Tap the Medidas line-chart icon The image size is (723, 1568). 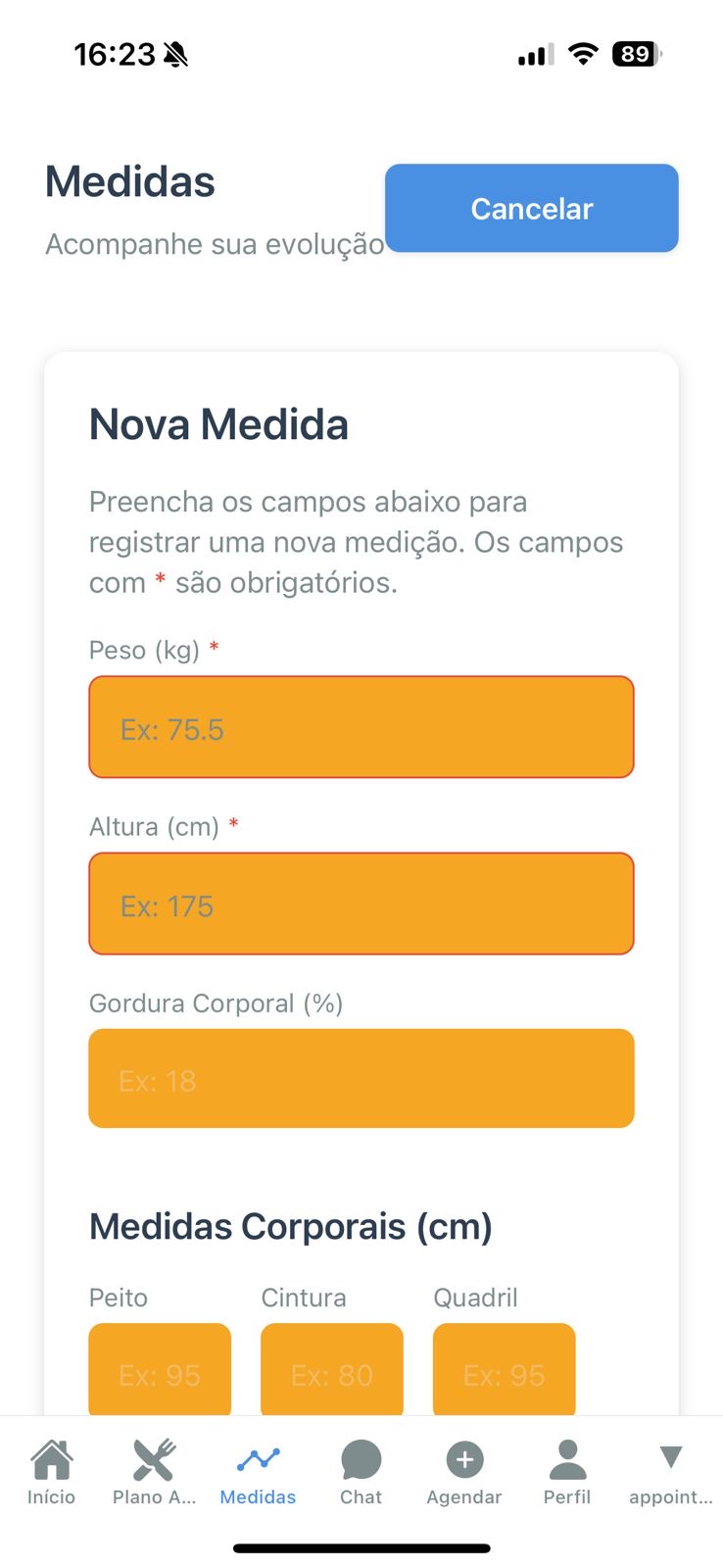[257, 1460]
